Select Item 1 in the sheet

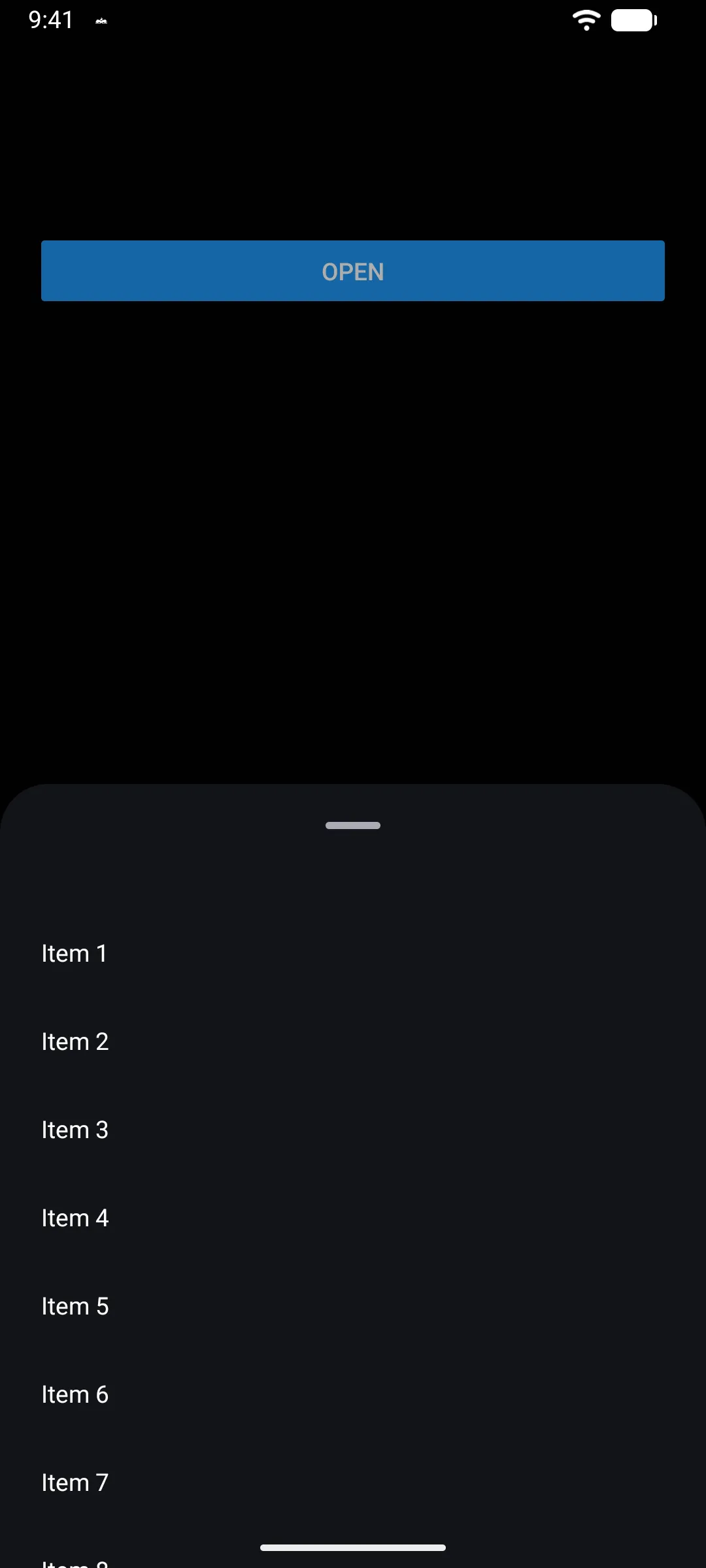353,954
